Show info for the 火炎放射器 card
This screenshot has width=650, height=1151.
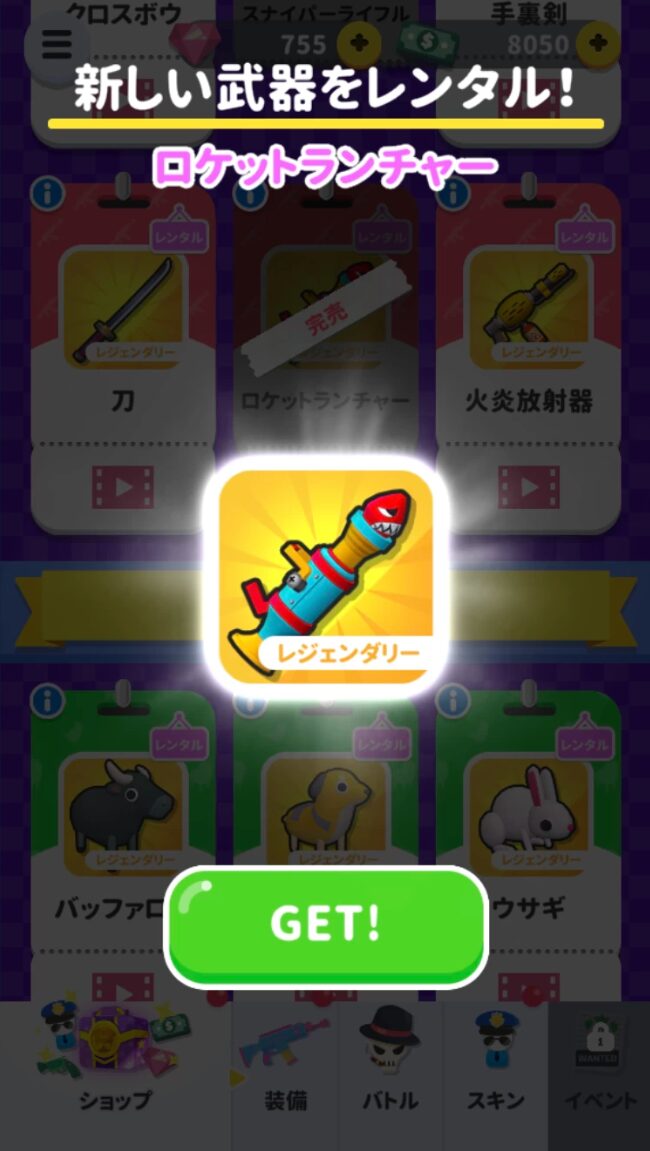[x=452, y=194]
